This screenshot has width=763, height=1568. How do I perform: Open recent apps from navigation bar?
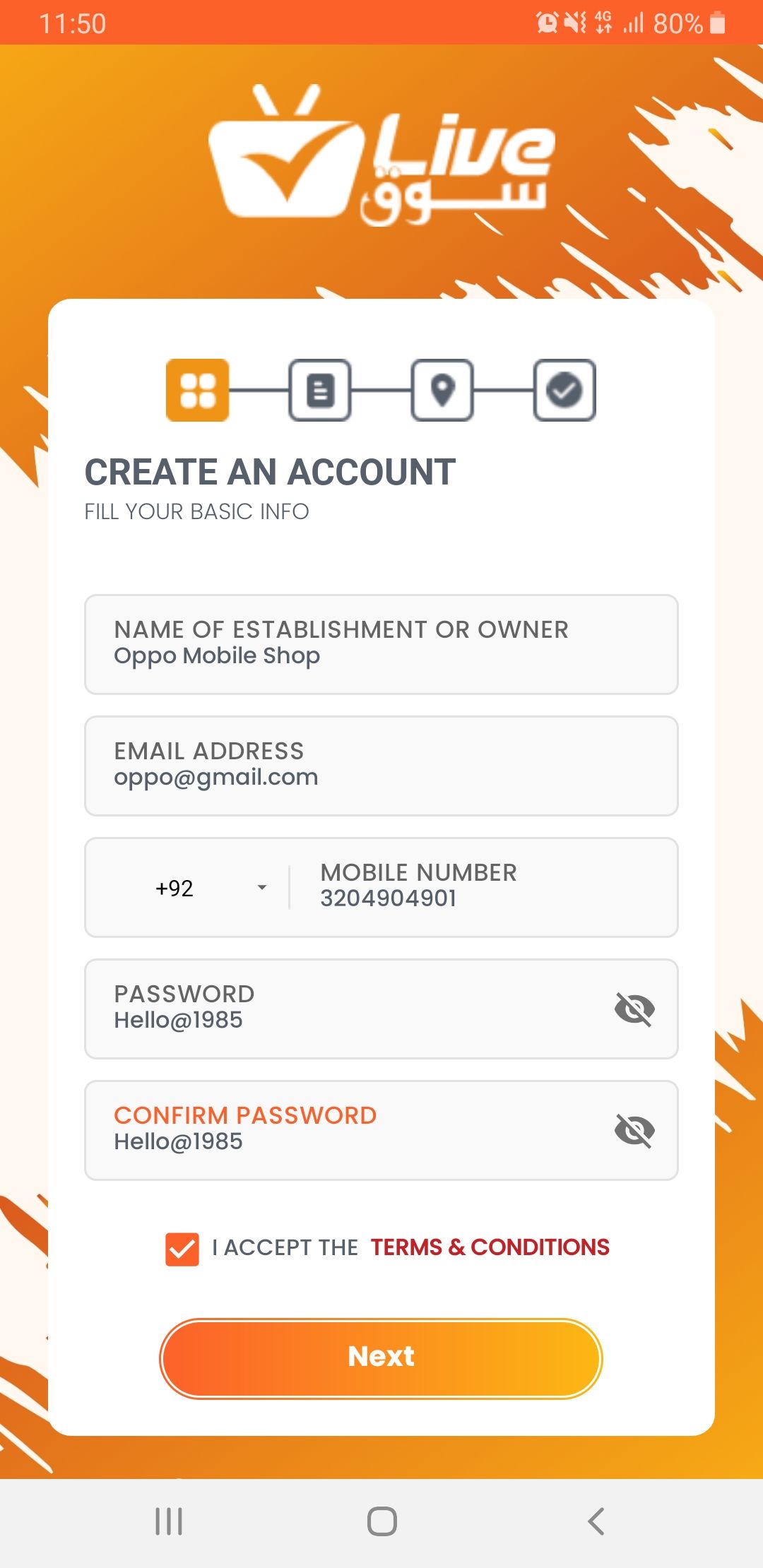[169, 1521]
